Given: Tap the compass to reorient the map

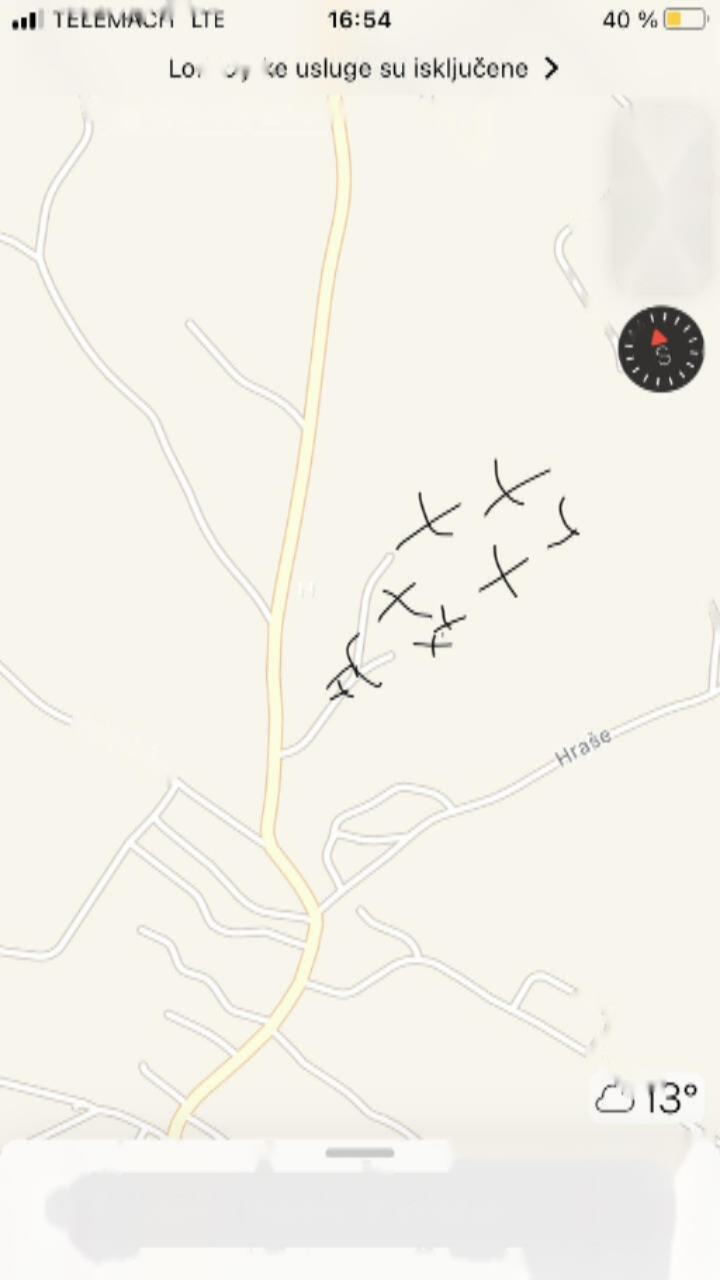Looking at the screenshot, I should [661, 349].
